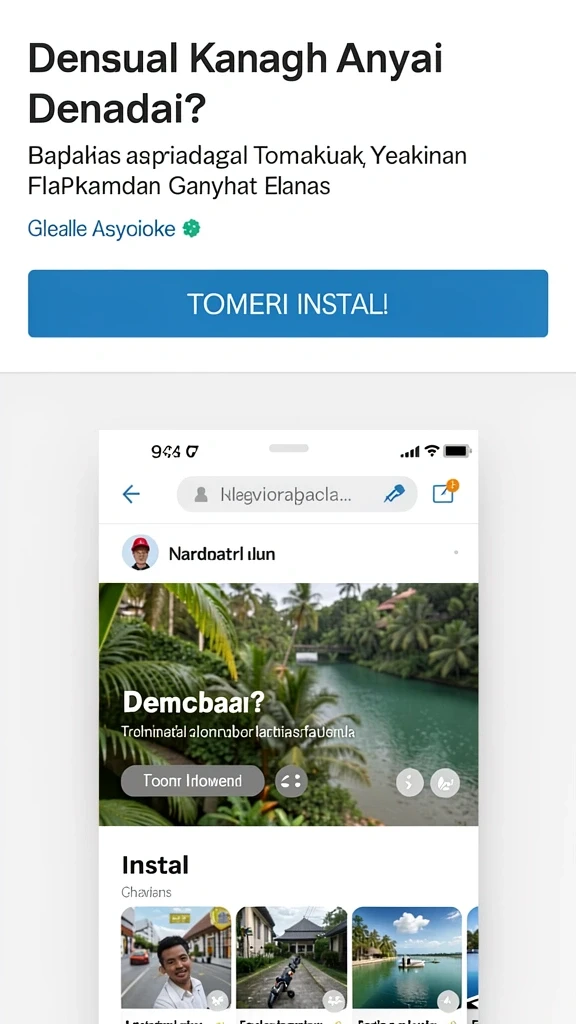Viewport: 576px width, 1024px height.
Task: Open the app screenshot preview
Action: click(x=288, y=726)
